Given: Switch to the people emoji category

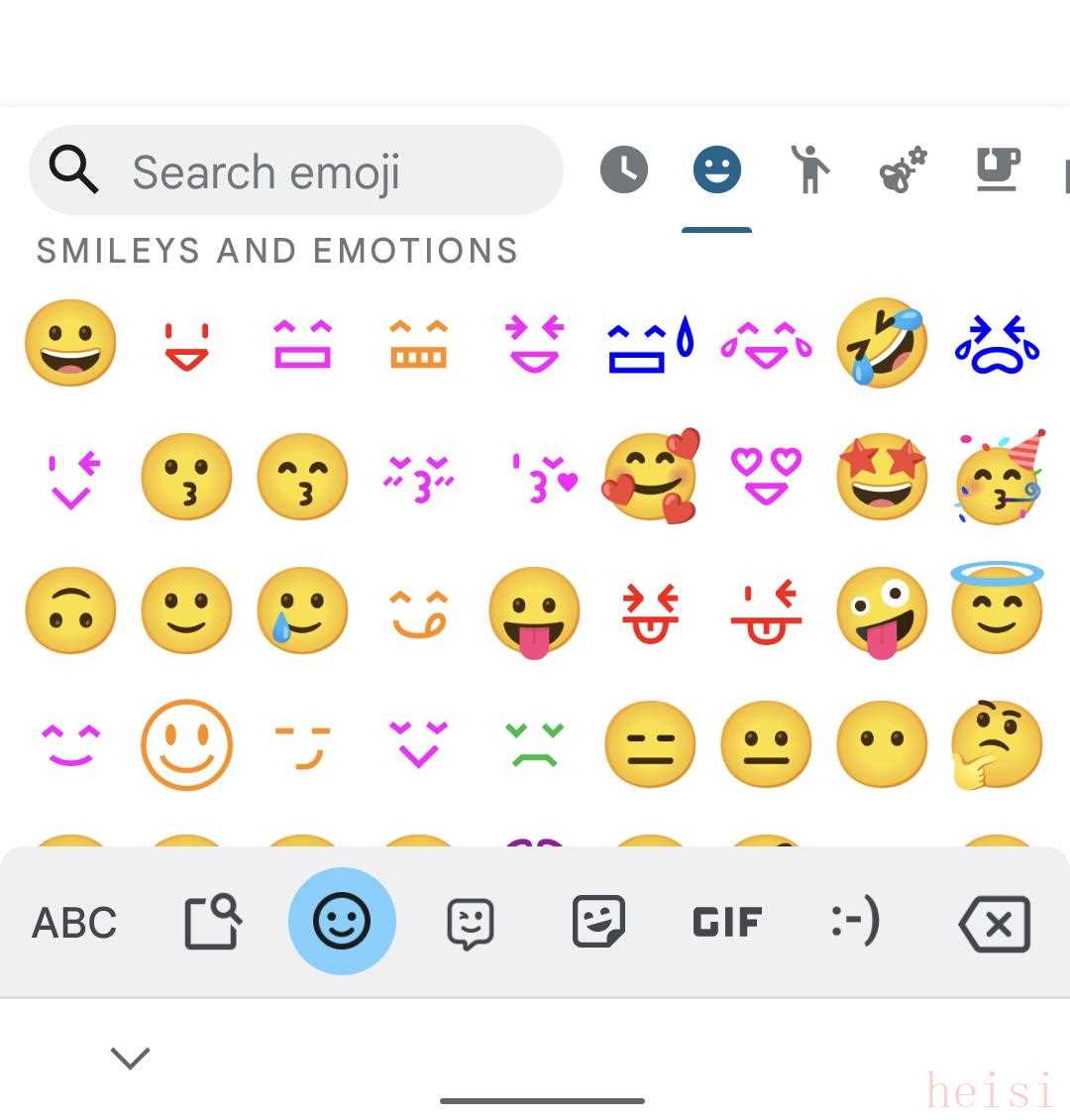Looking at the screenshot, I should (809, 169).
